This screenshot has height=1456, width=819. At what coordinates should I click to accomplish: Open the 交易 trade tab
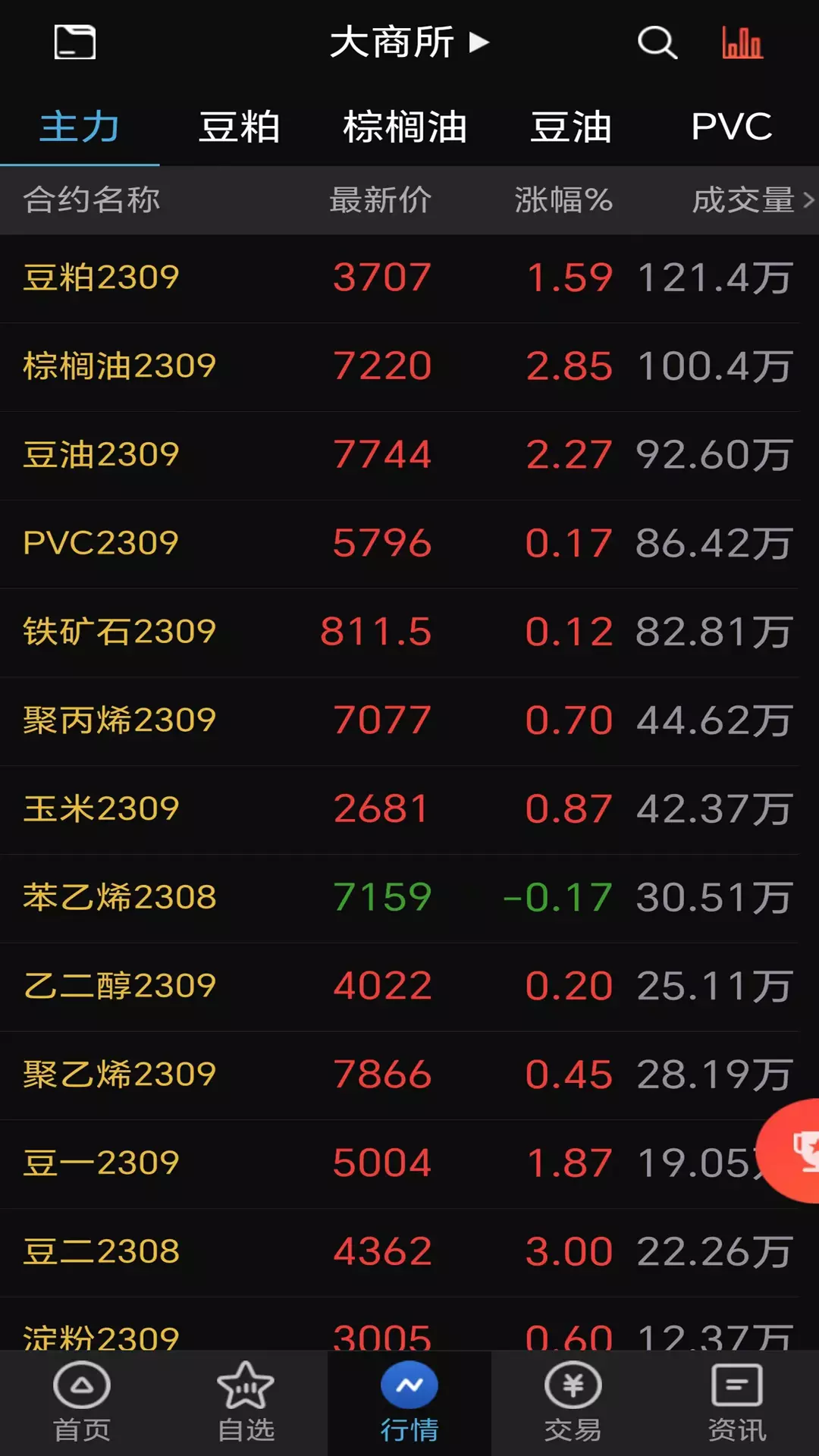click(573, 1403)
